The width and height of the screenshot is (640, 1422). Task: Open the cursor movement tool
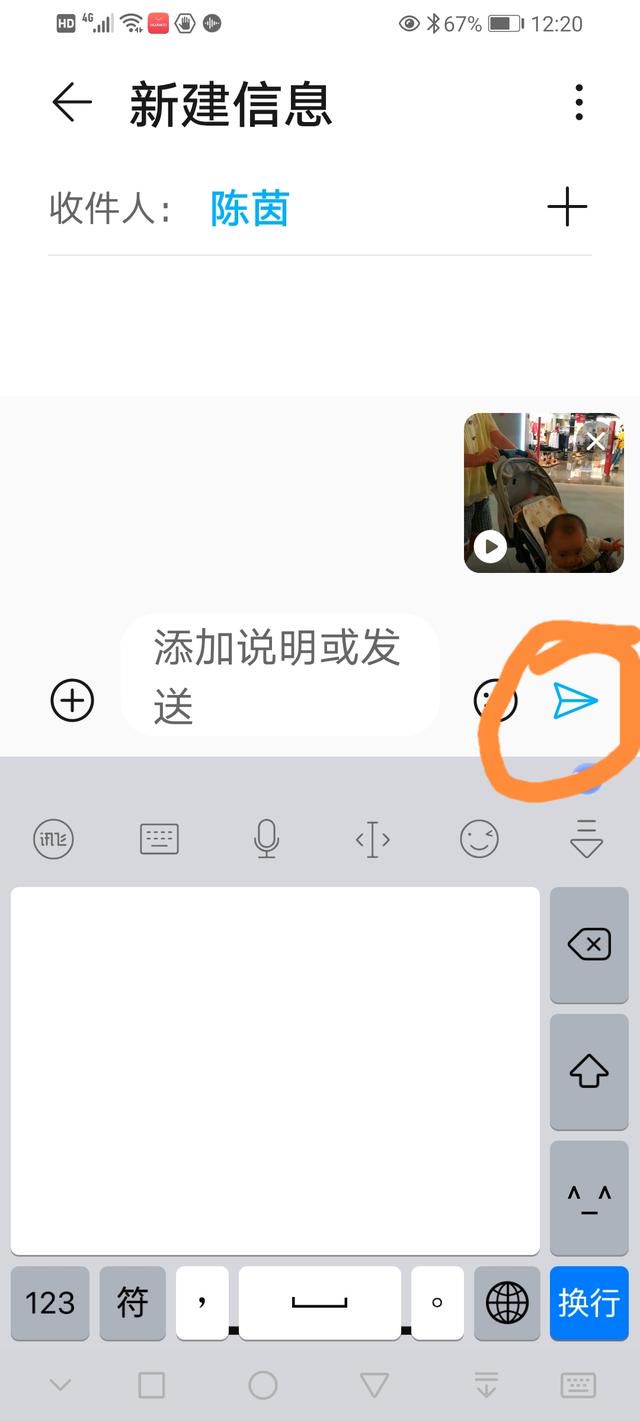click(x=372, y=839)
